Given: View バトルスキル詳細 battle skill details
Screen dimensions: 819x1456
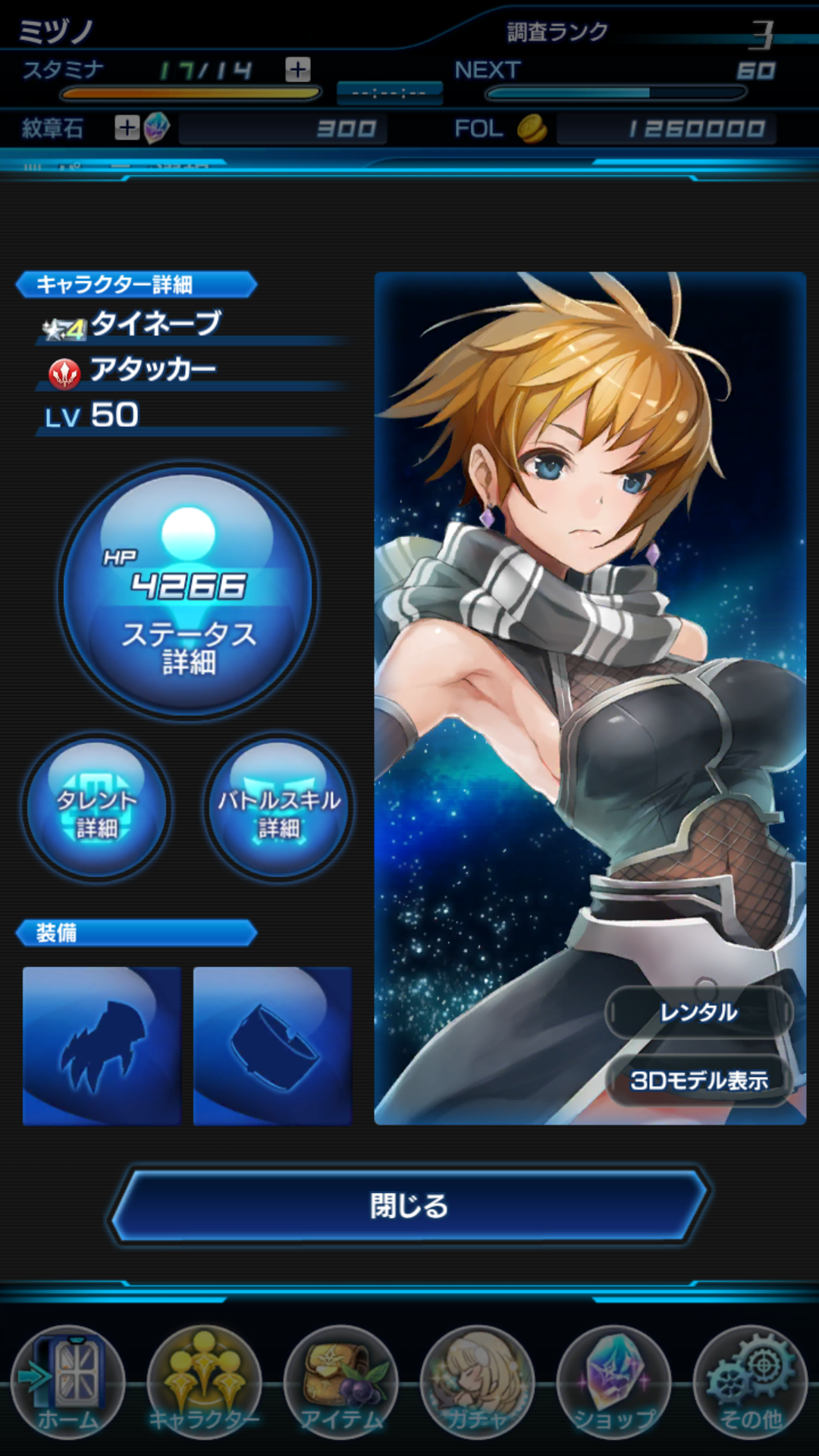Looking at the screenshot, I should 279,808.
